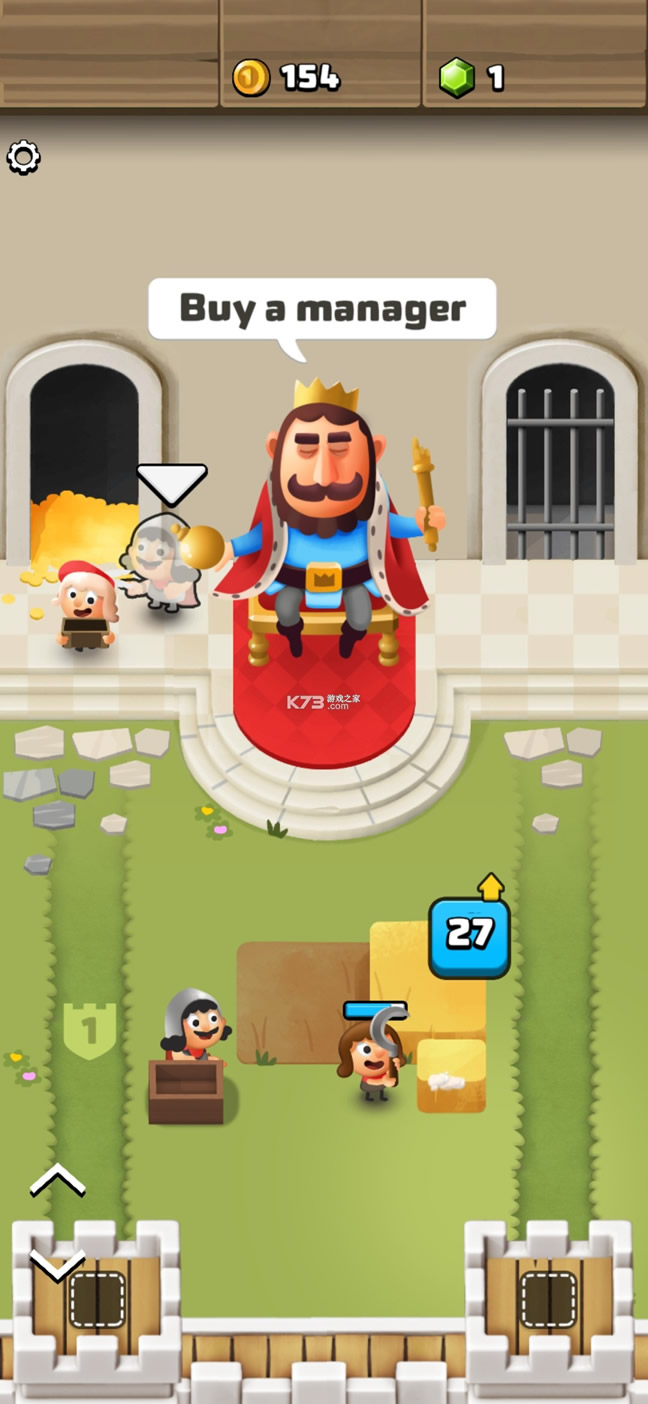Tap the 27 upgrade button
Screen dimensions: 648x1404
469,935
